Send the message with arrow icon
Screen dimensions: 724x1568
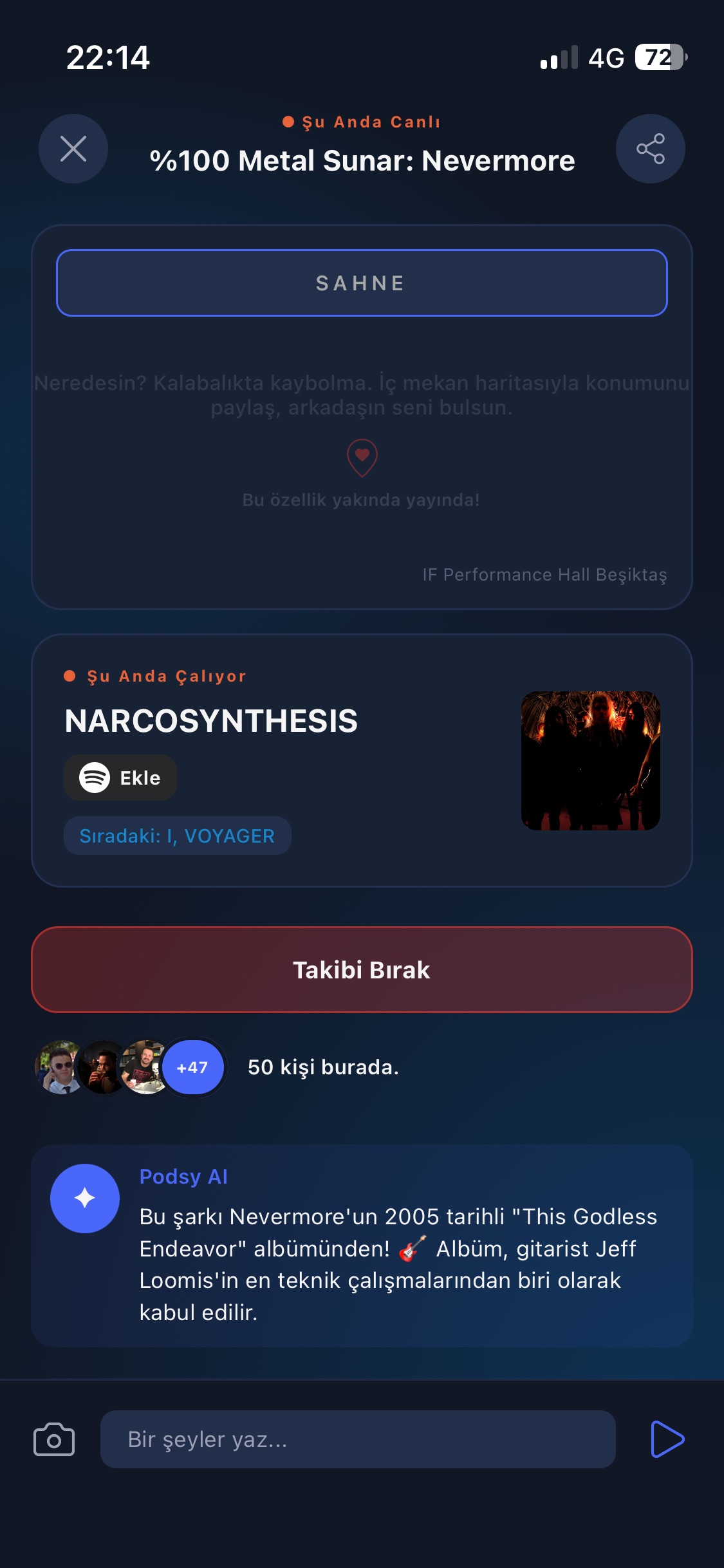[x=667, y=1439]
